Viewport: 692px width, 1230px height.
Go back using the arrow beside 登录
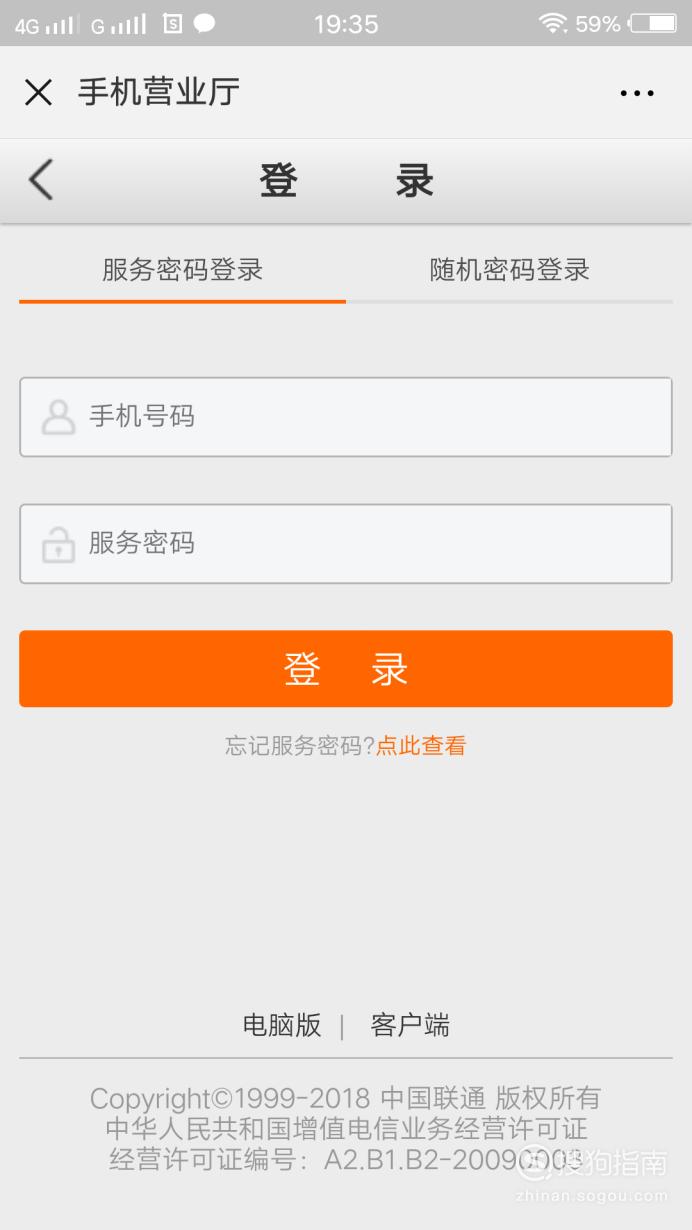(40, 181)
